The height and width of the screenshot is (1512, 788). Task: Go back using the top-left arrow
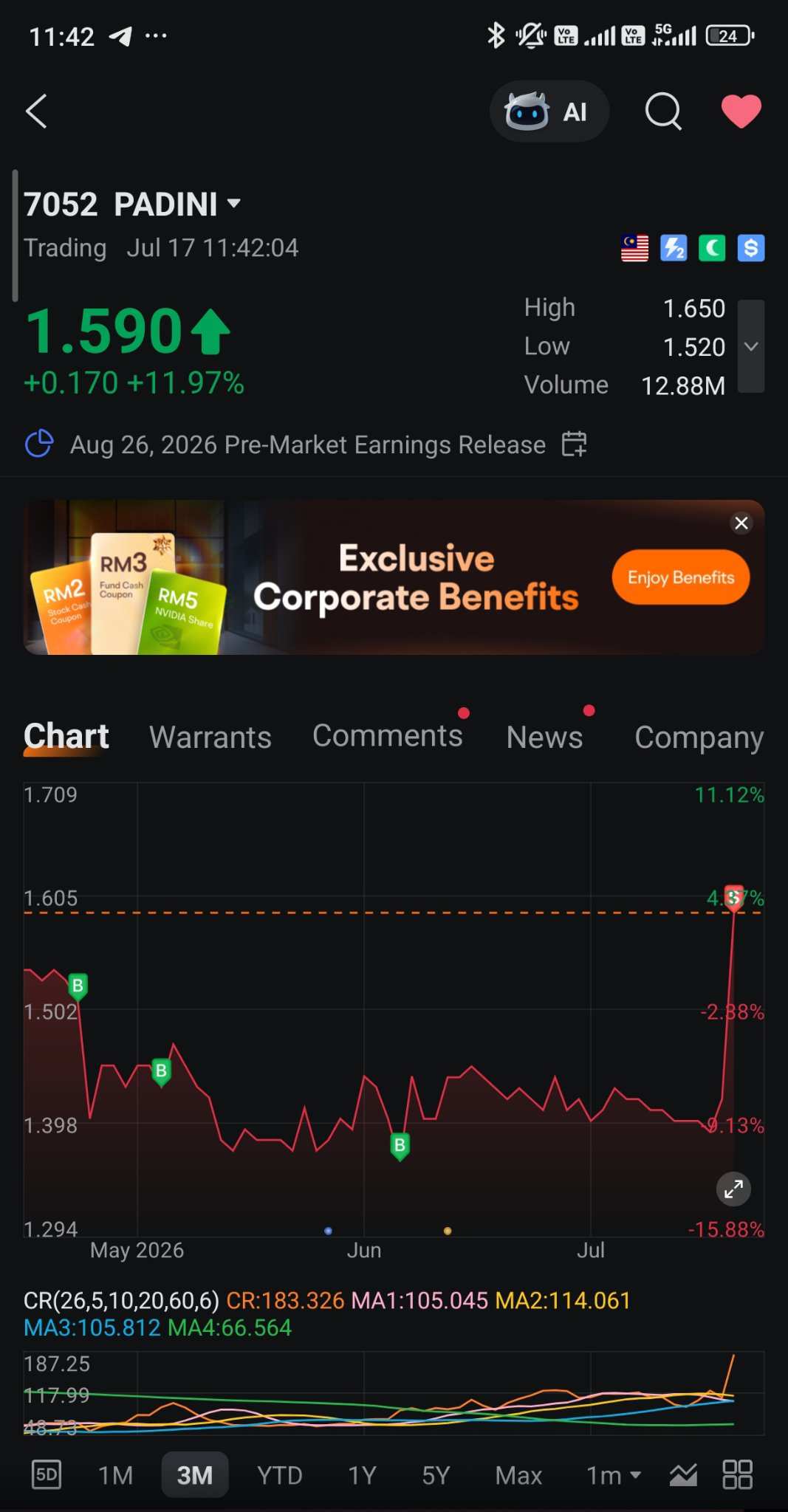coord(36,111)
